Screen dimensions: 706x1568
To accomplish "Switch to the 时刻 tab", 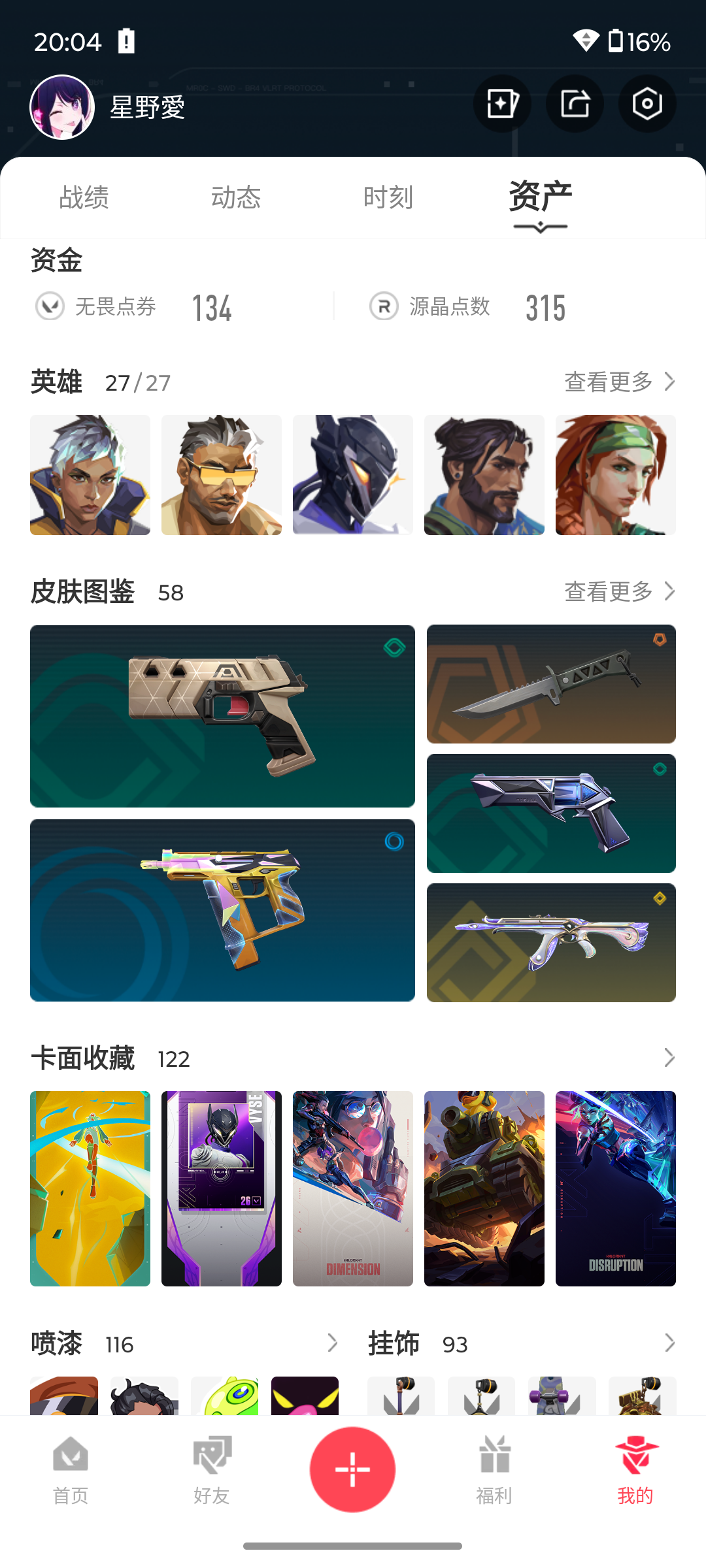I will pyautogui.click(x=388, y=197).
